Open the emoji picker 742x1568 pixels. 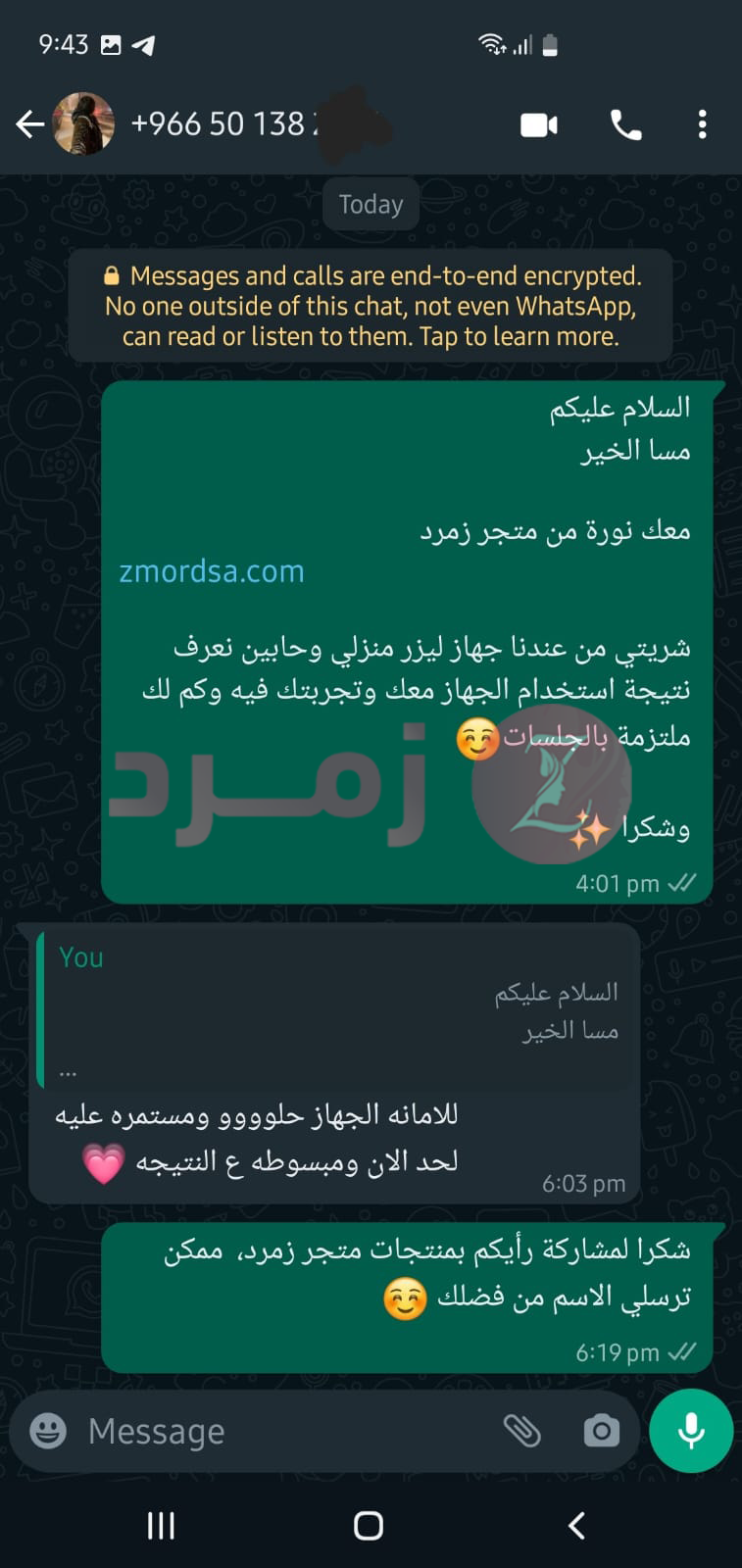pyautogui.click(x=48, y=1431)
